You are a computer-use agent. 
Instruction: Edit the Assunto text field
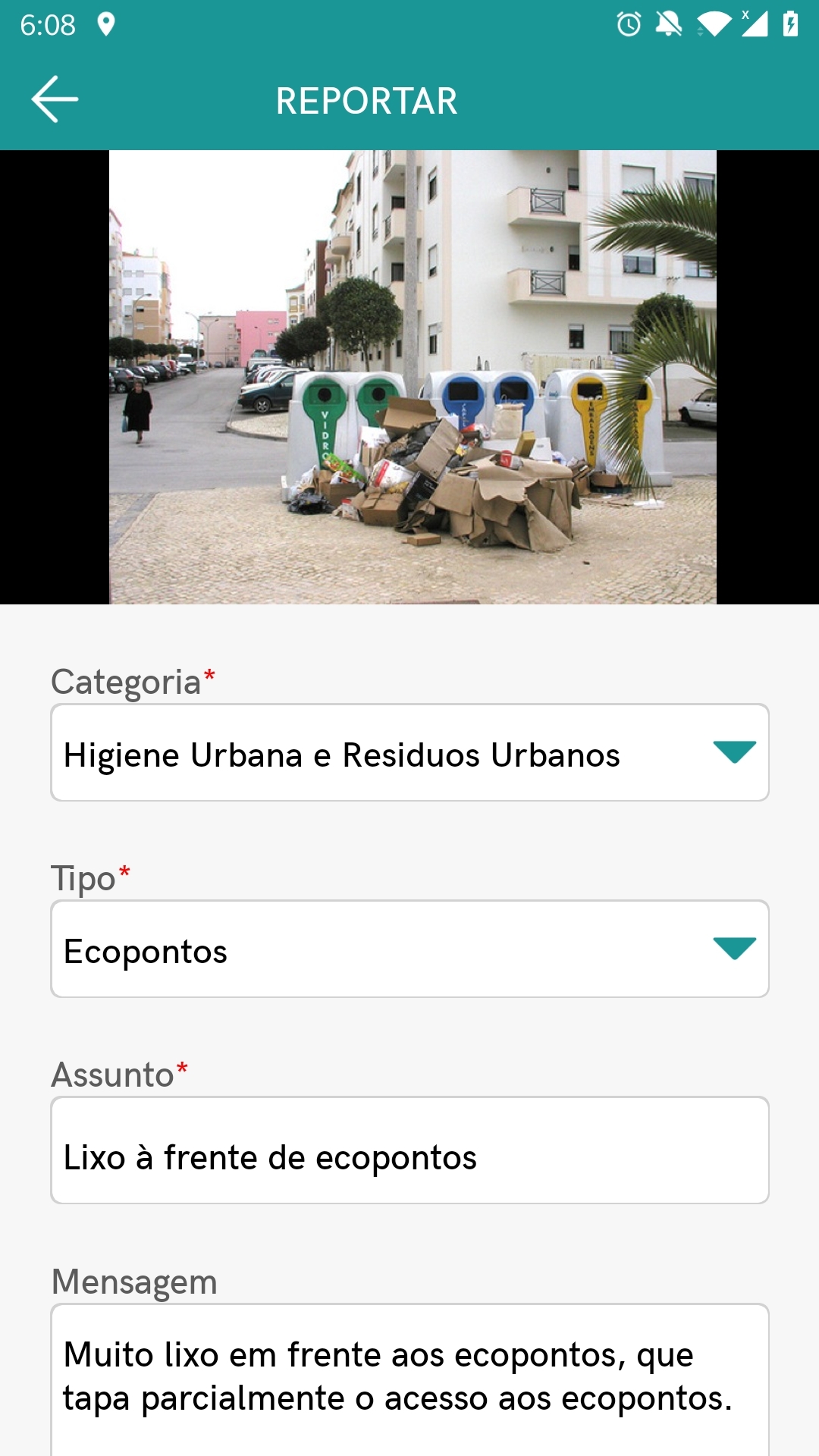pyautogui.click(x=409, y=1150)
